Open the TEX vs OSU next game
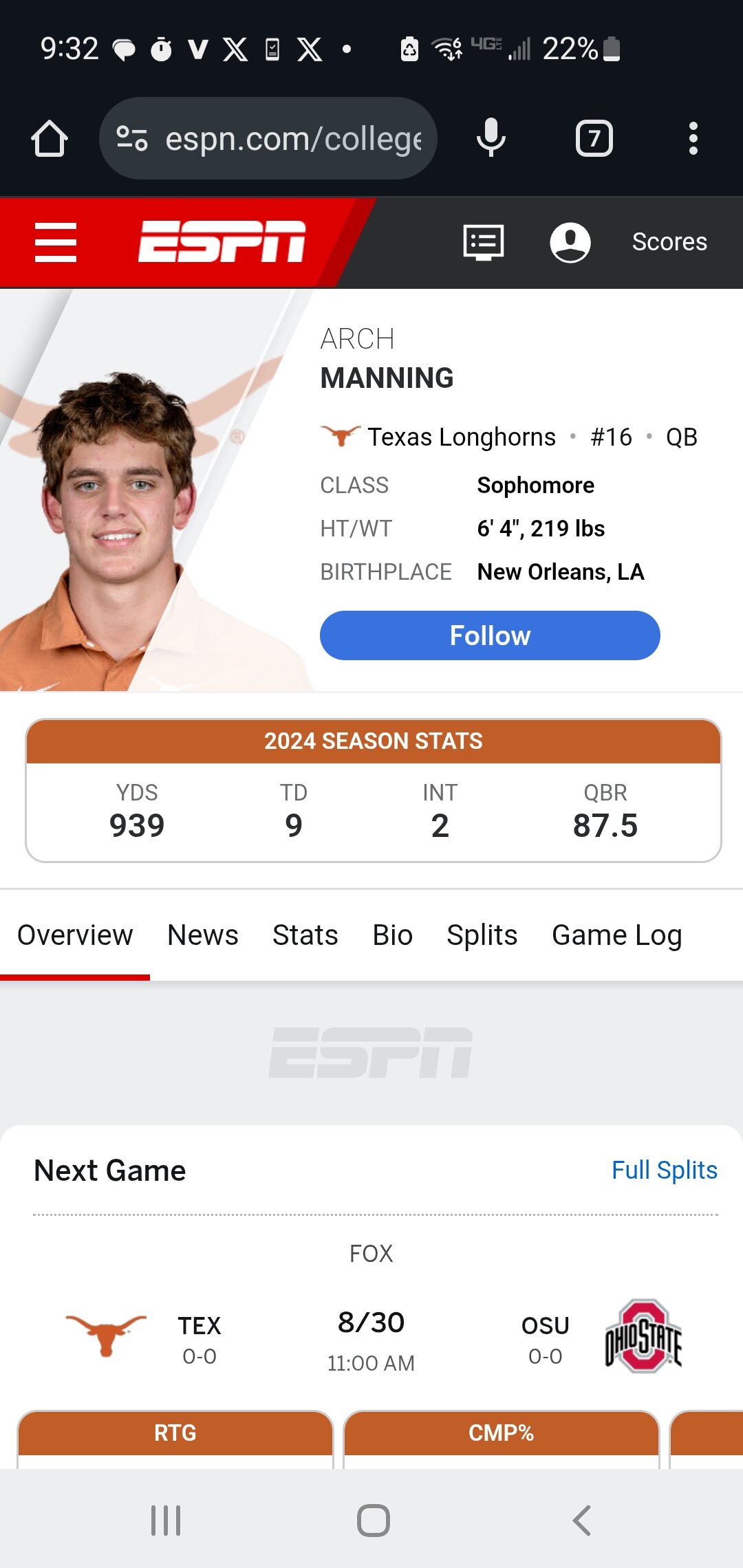743x1568 pixels. point(371,1336)
